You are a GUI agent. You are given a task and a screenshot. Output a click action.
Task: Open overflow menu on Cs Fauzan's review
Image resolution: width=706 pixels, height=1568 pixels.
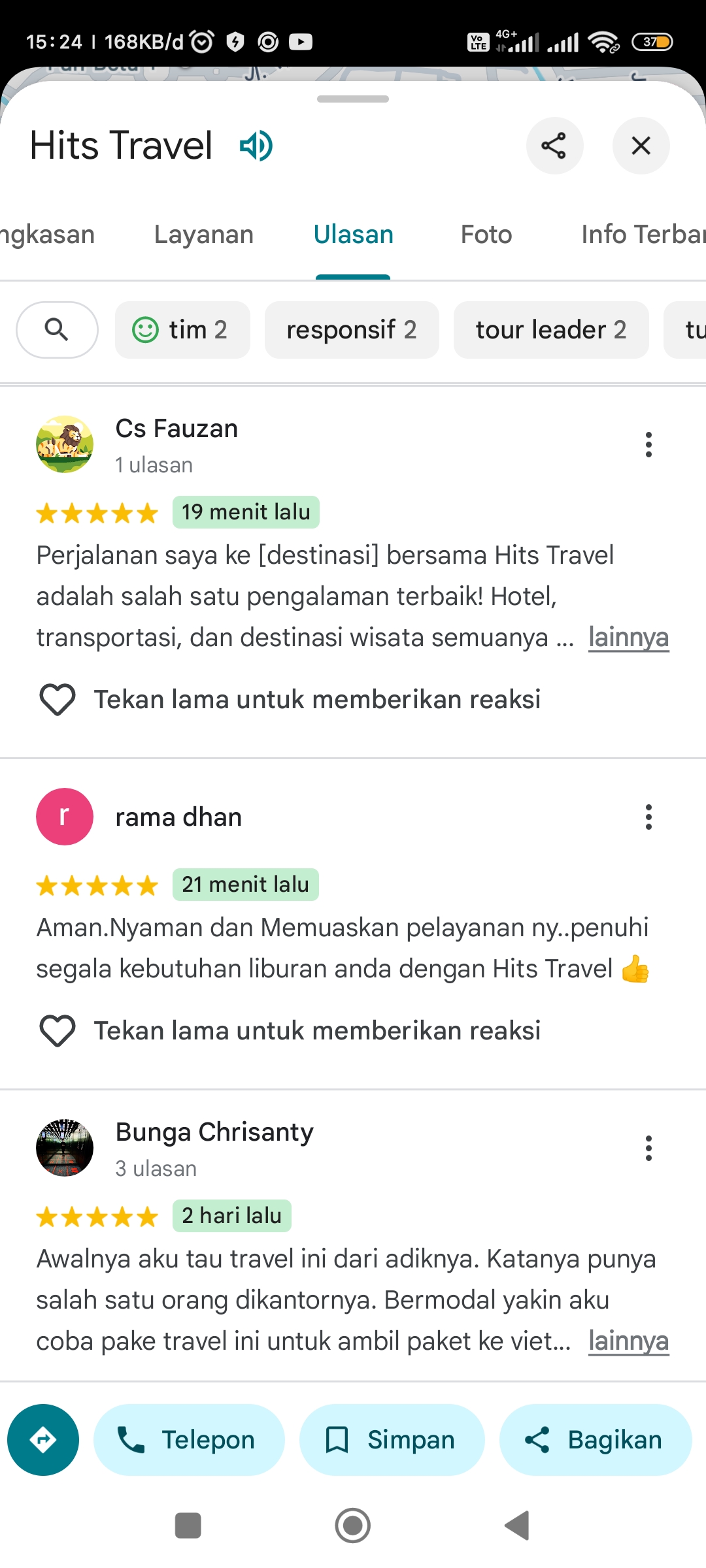pos(648,444)
